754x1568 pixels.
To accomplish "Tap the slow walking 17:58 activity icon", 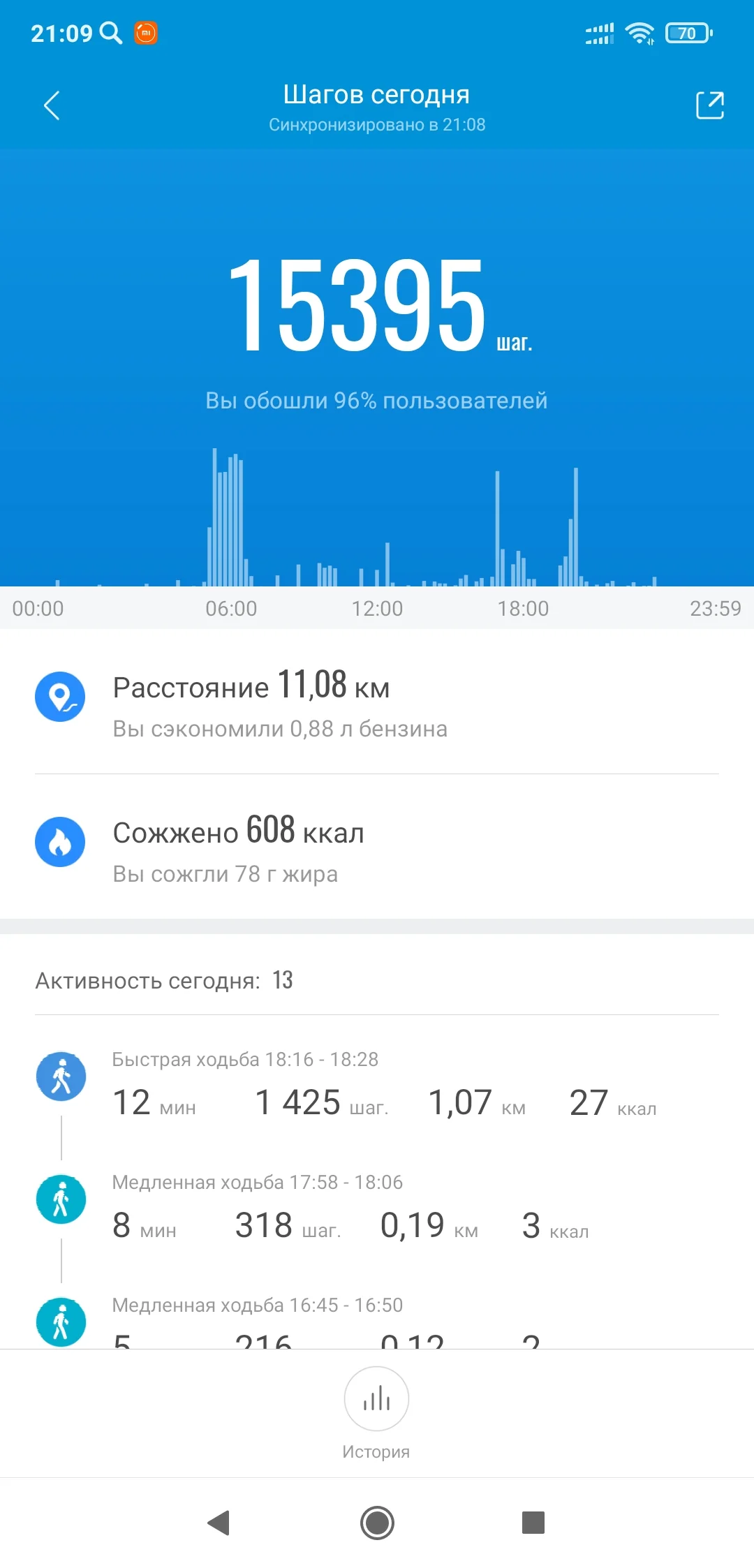I will (x=61, y=1199).
